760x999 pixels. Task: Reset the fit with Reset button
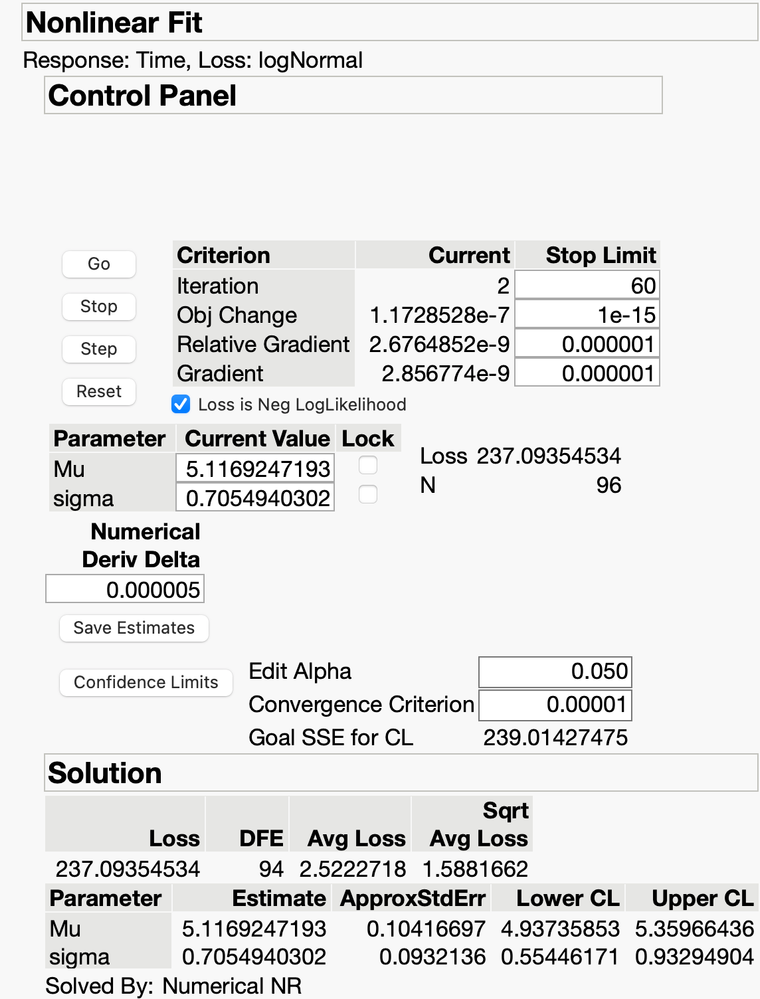tap(98, 392)
